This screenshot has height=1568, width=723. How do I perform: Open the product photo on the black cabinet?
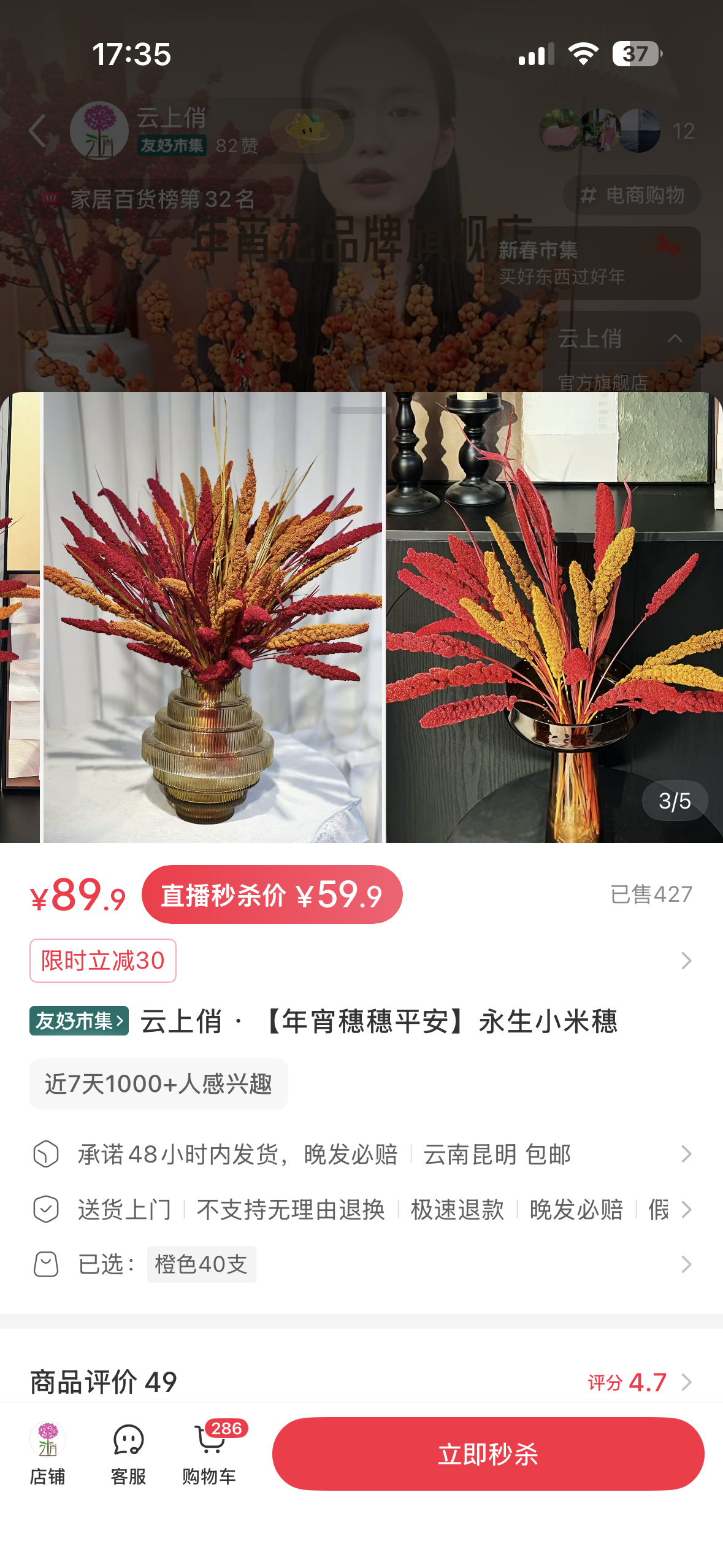click(554, 617)
